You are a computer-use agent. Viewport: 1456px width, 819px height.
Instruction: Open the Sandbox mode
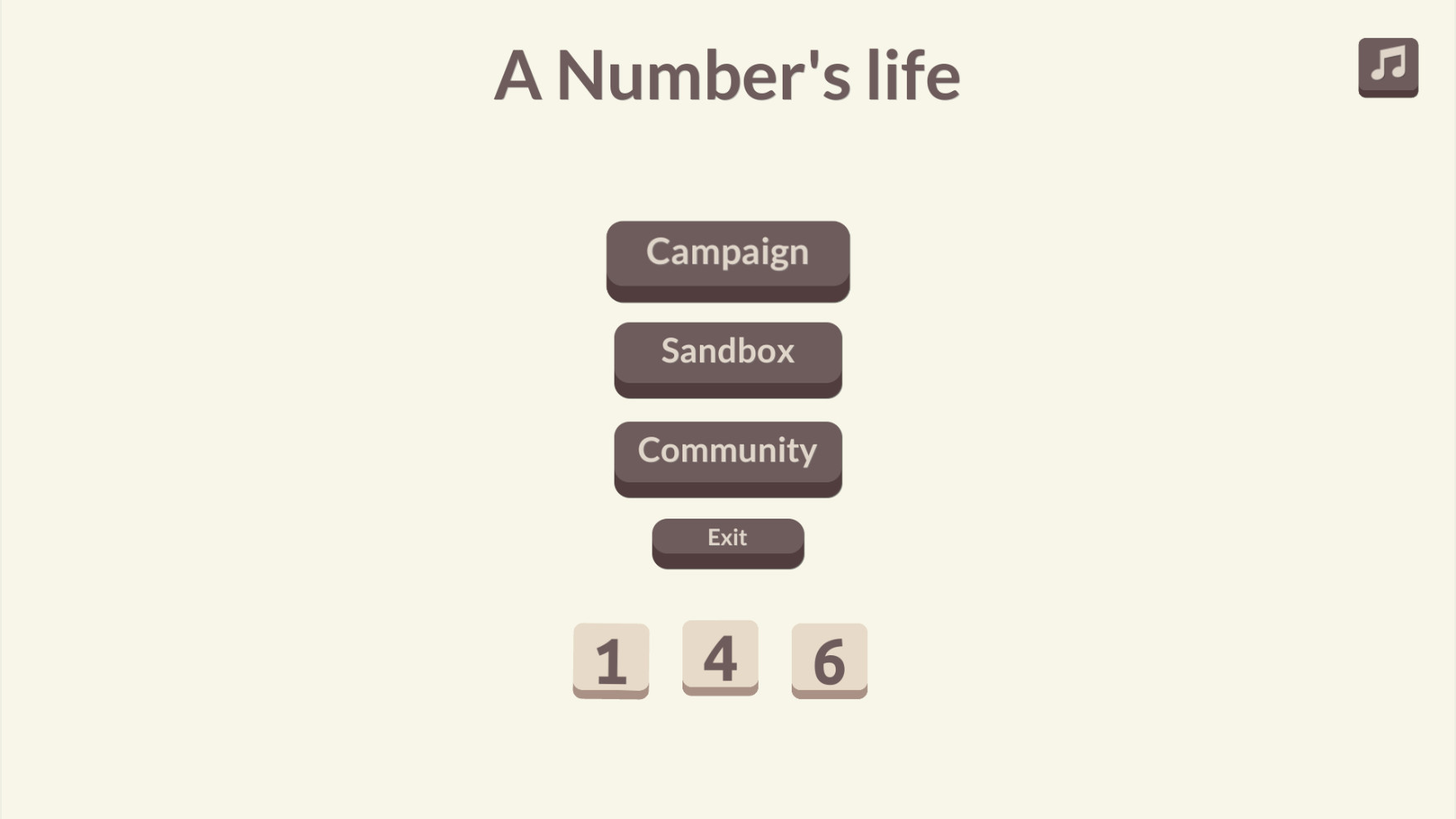727,356
